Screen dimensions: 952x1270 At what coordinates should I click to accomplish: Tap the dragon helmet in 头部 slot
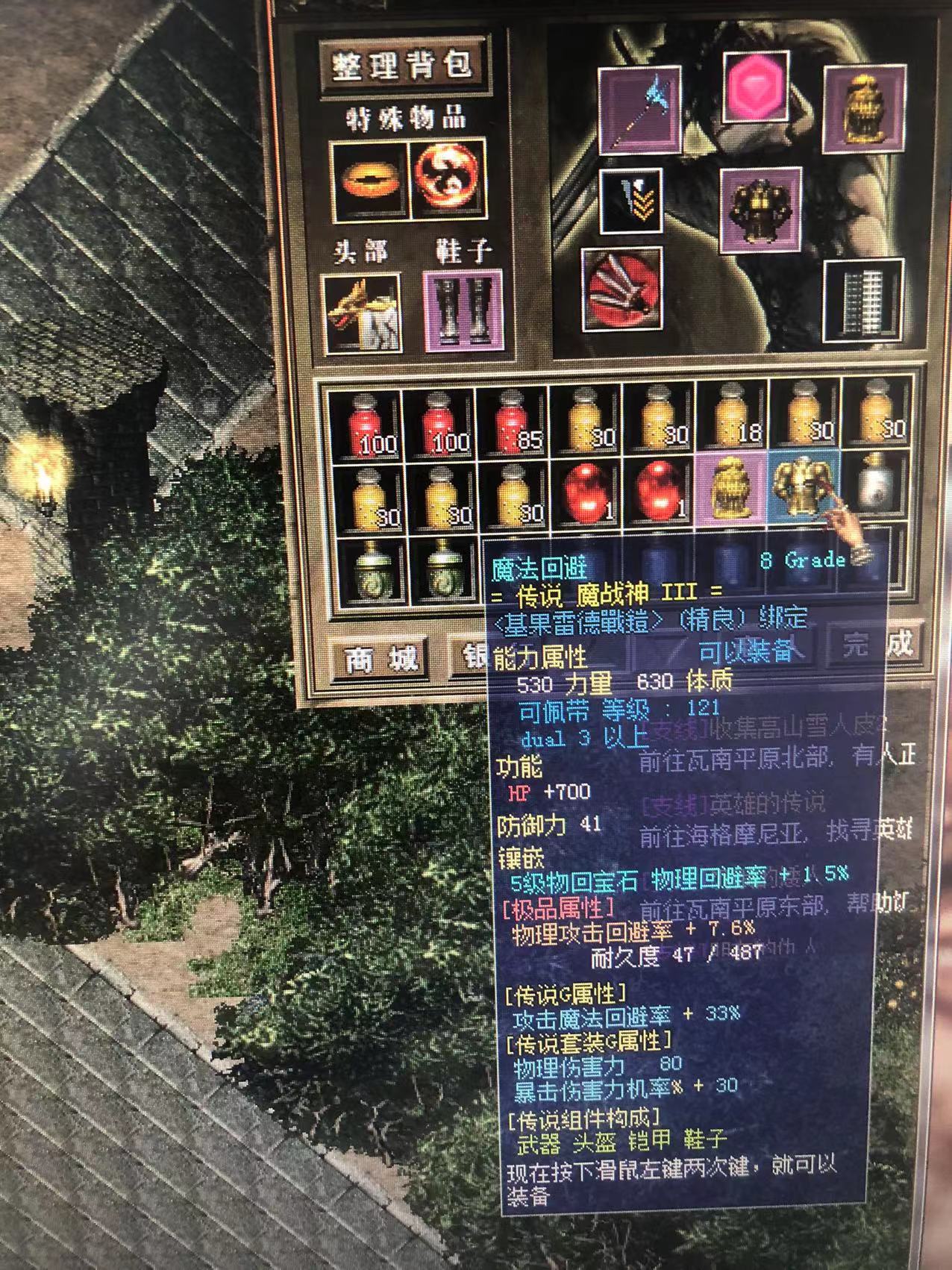[x=362, y=313]
